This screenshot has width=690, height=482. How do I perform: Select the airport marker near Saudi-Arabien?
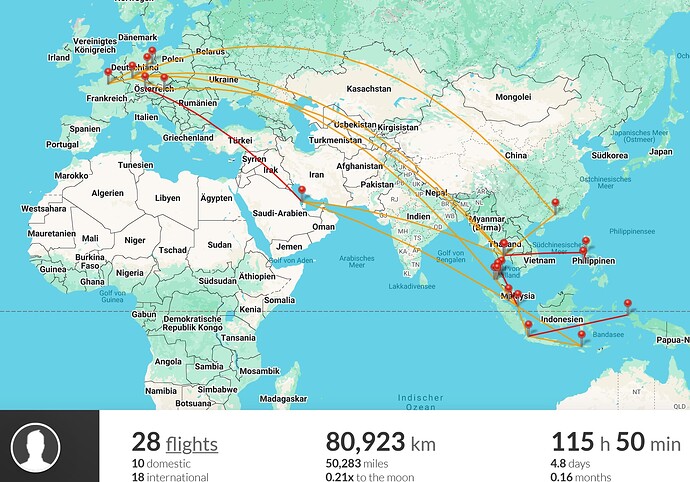pos(302,191)
